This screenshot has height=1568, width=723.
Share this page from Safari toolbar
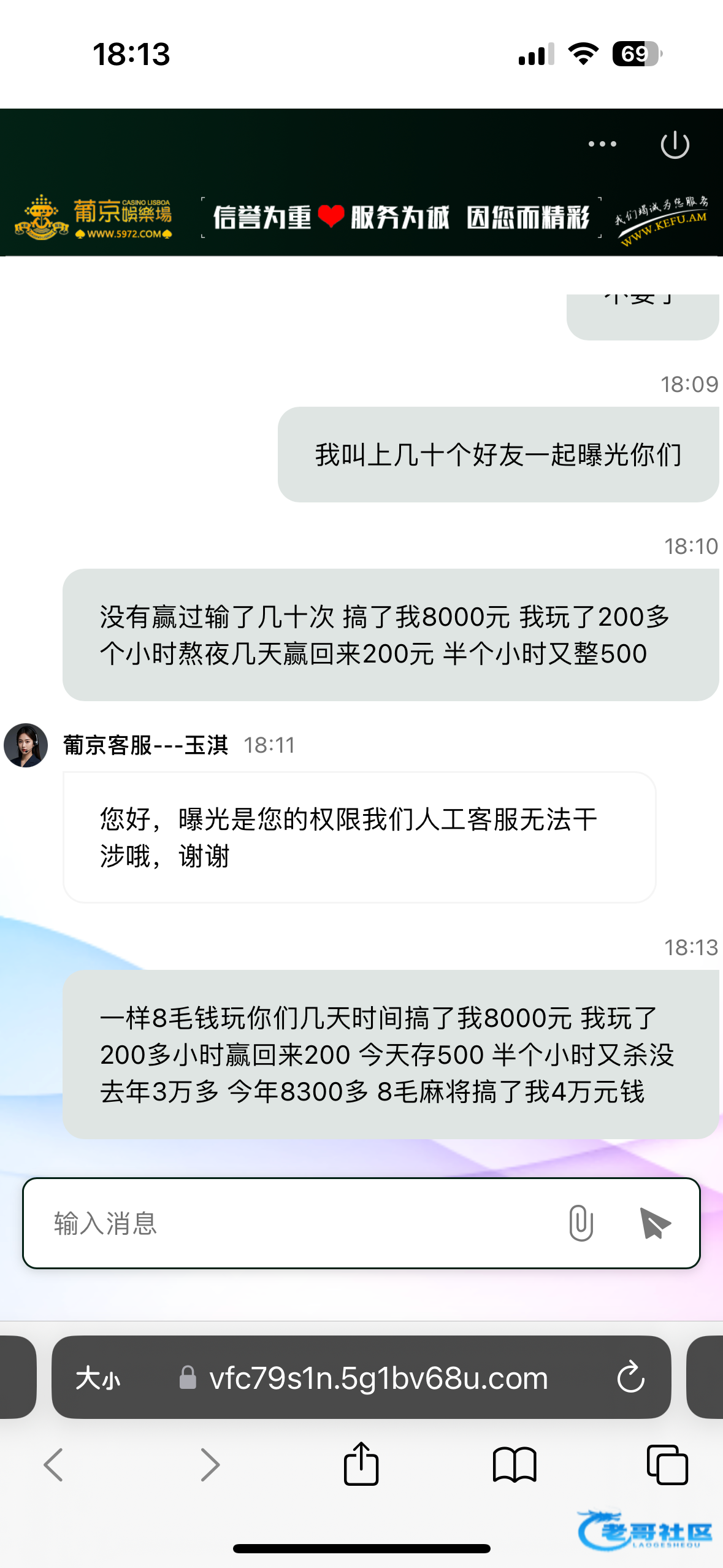click(361, 1464)
